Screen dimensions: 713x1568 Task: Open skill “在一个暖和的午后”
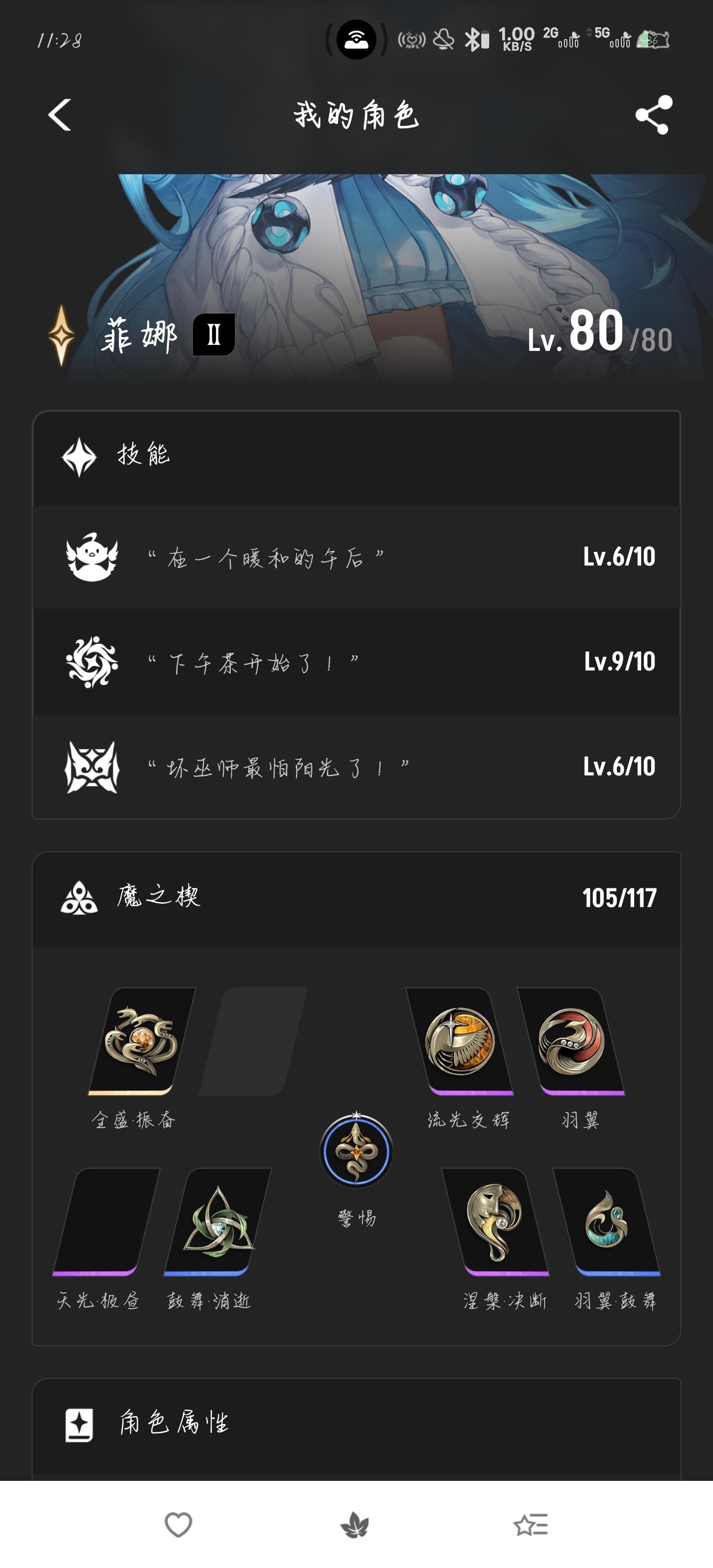(x=356, y=557)
